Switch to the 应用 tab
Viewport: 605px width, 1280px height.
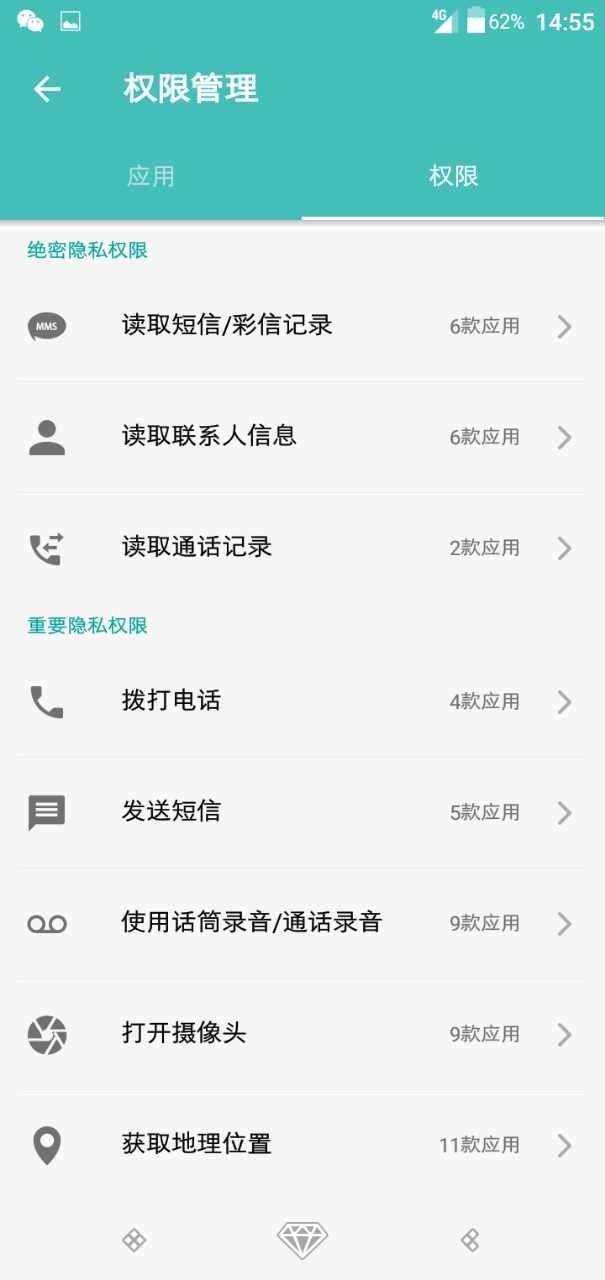pyautogui.click(x=151, y=177)
